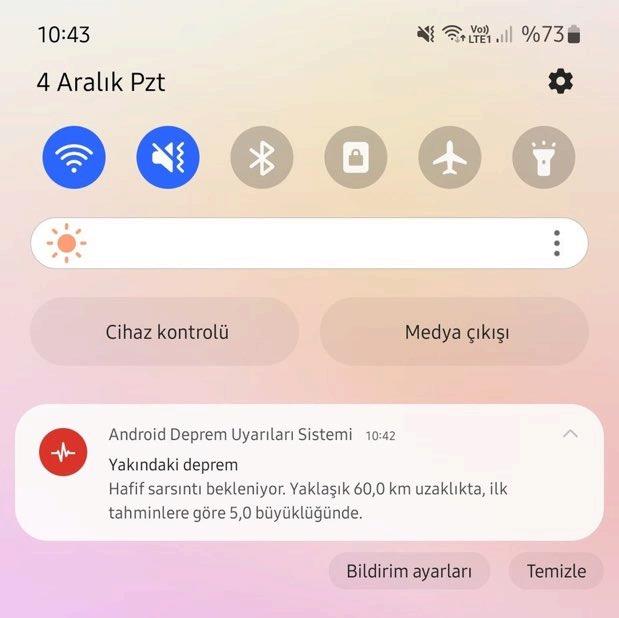Image resolution: width=619 pixels, height=618 pixels.
Task: Enable airplane mode
Action: pyautogui.click(x=450, y=158)
